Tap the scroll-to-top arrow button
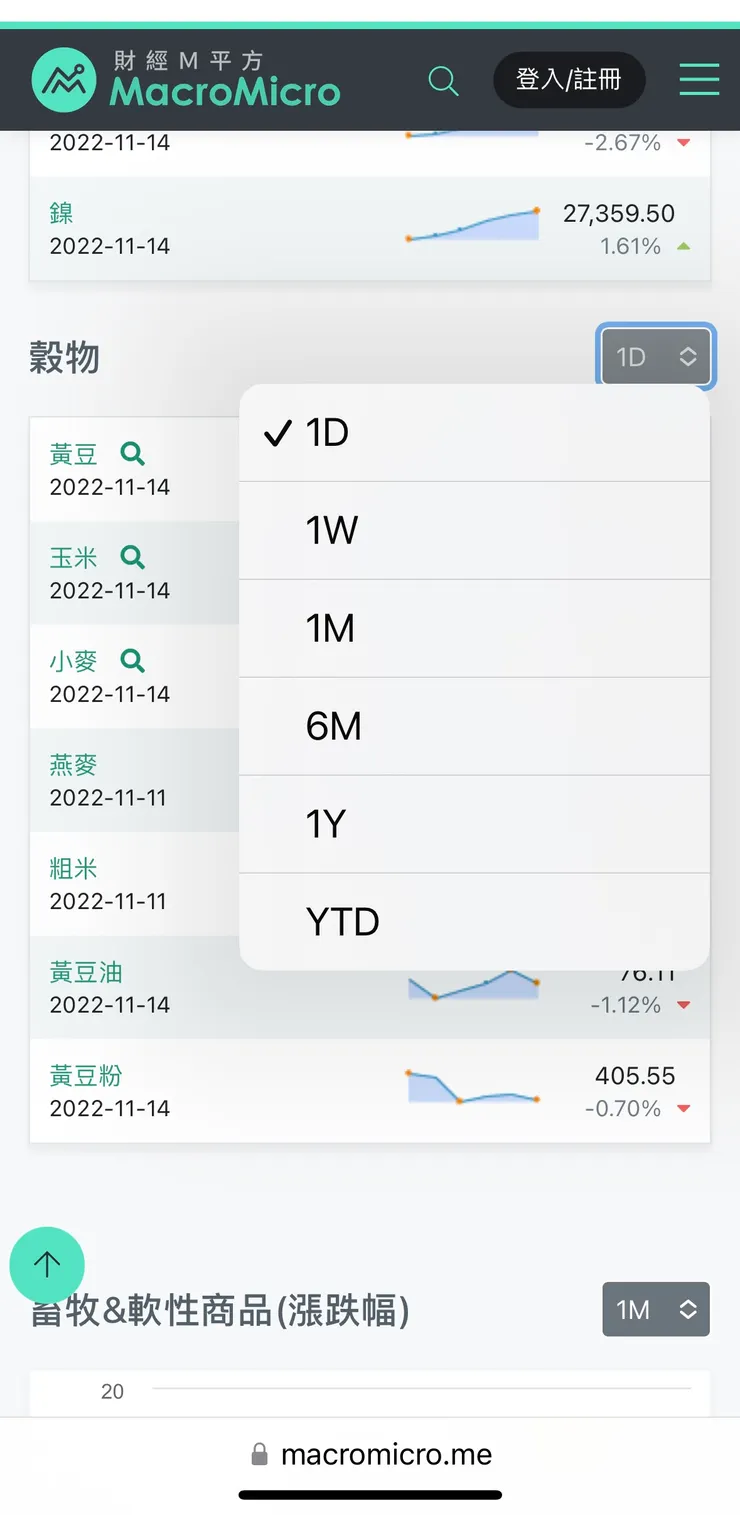This screenshot has width=740, height=1515. (46, 1265)
